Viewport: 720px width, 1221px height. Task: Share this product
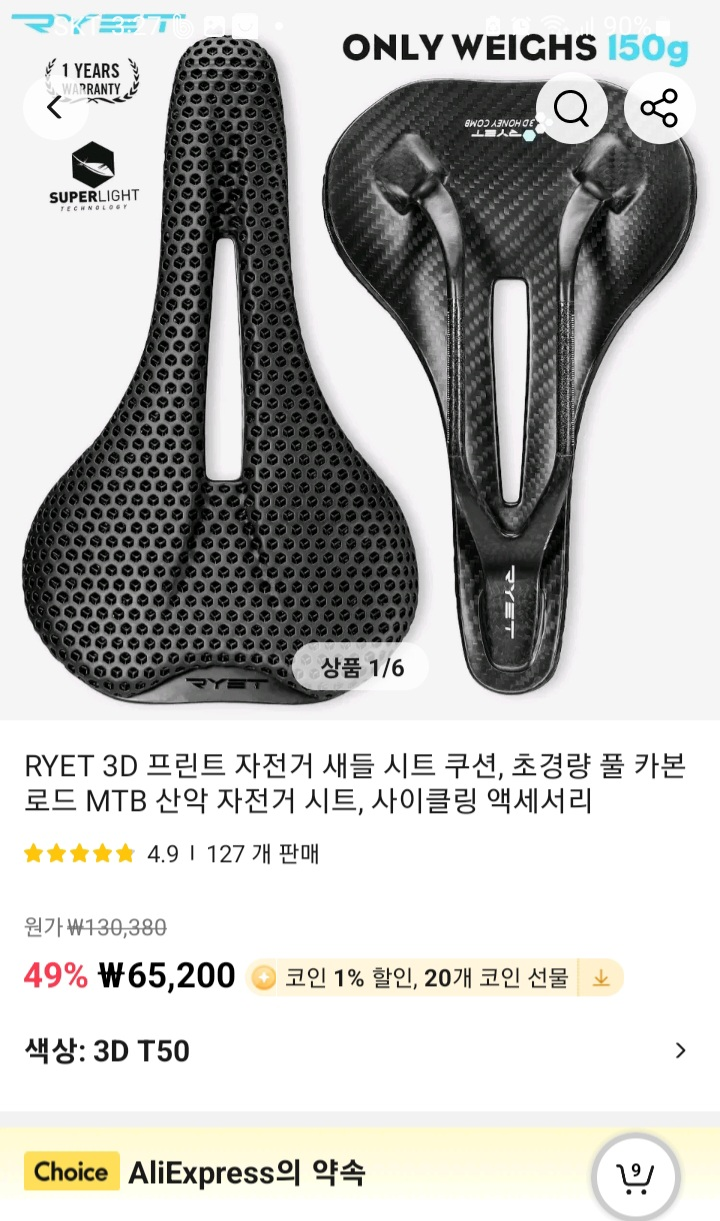click(659, 108)
